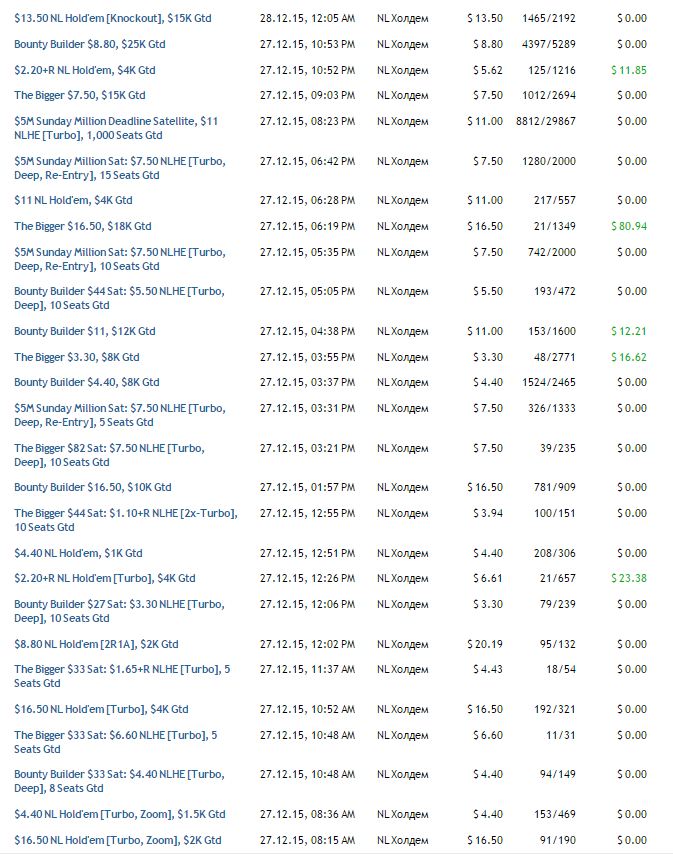Viewport: 673px width, 854px height.
Task: Open $16.50 NL Hold'em [Turbo], $4K Gtd
Action: (101, 709)
